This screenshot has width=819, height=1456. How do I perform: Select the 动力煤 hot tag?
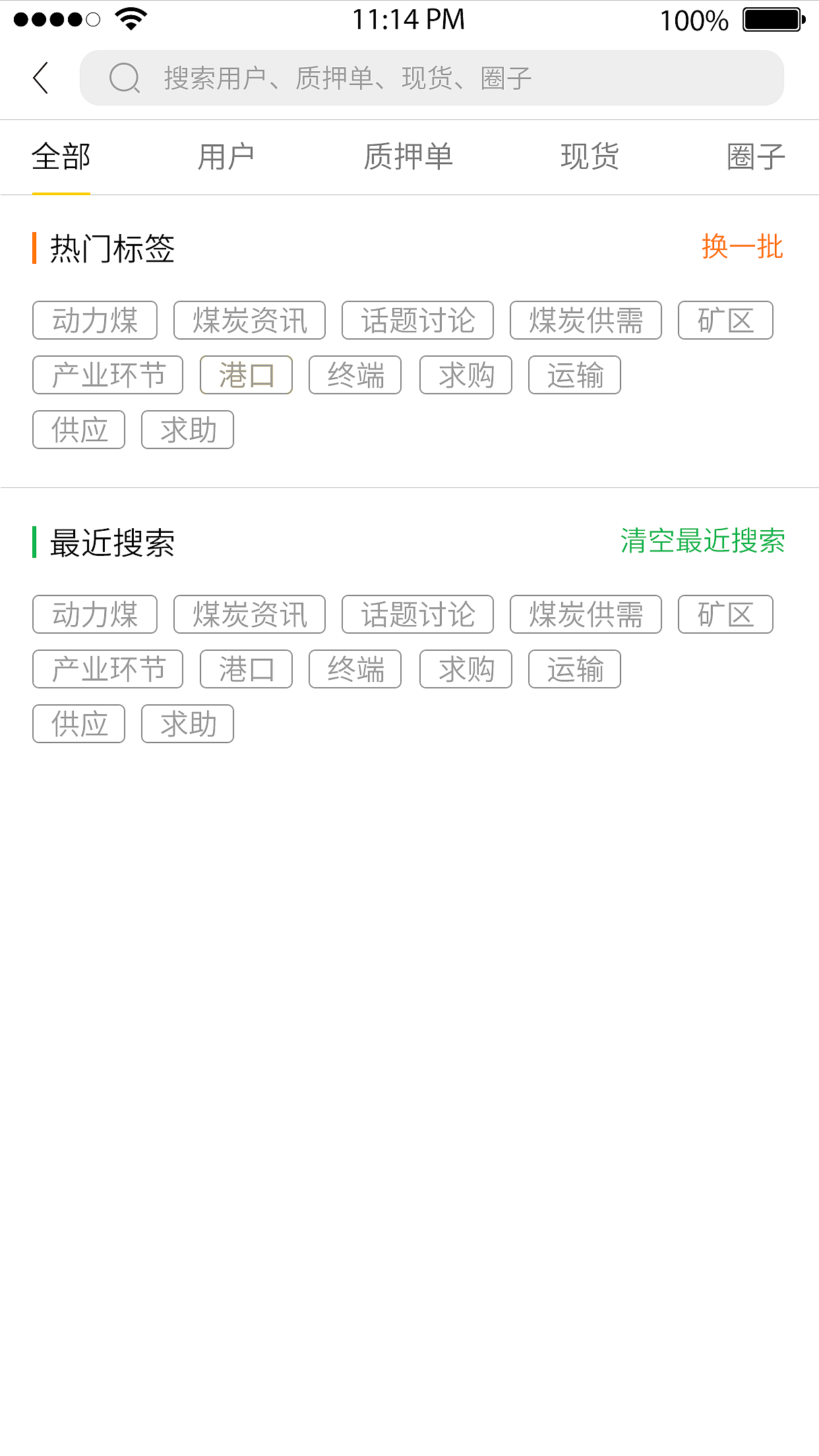pos(94,320)
